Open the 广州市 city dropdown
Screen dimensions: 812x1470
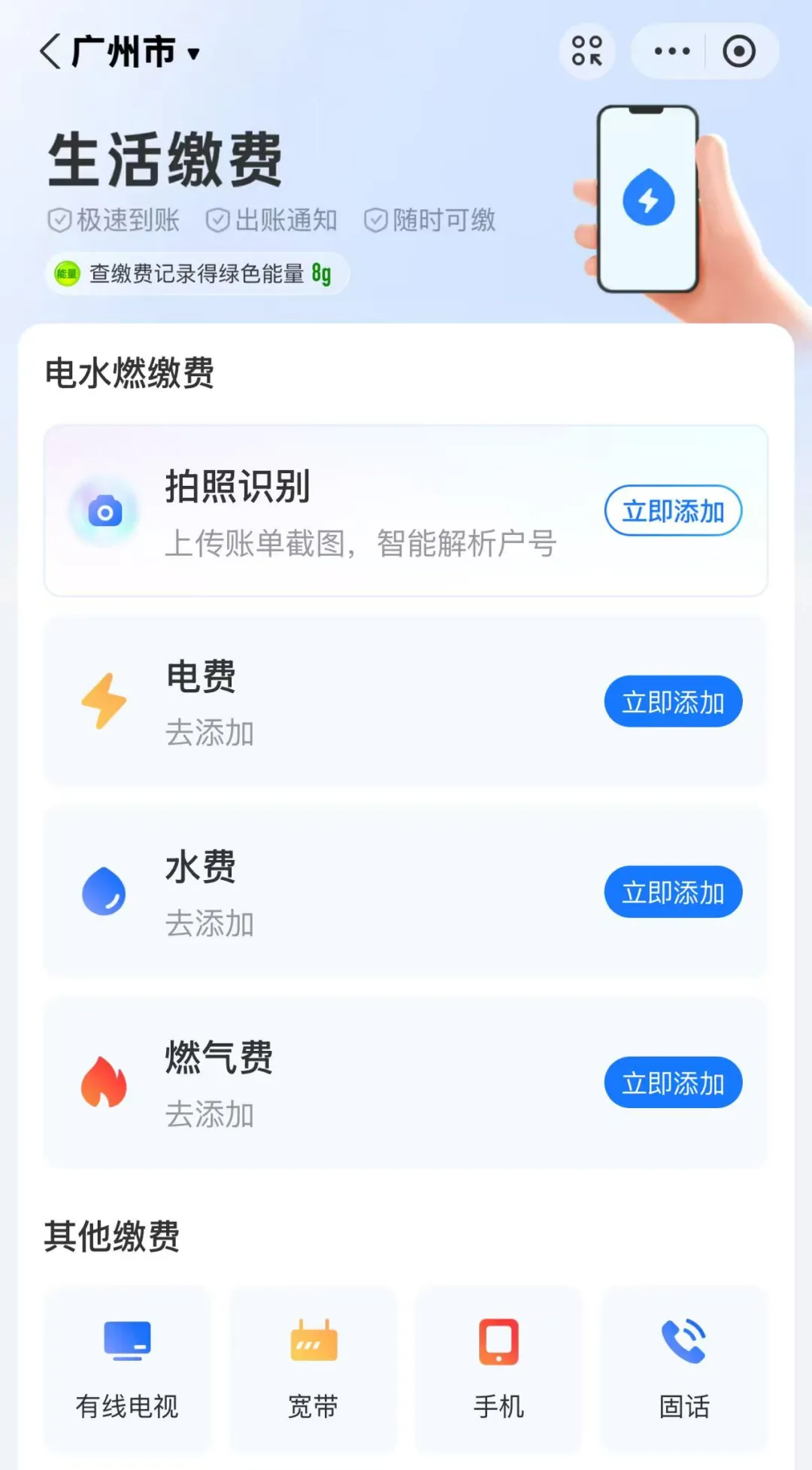[136, 52]
